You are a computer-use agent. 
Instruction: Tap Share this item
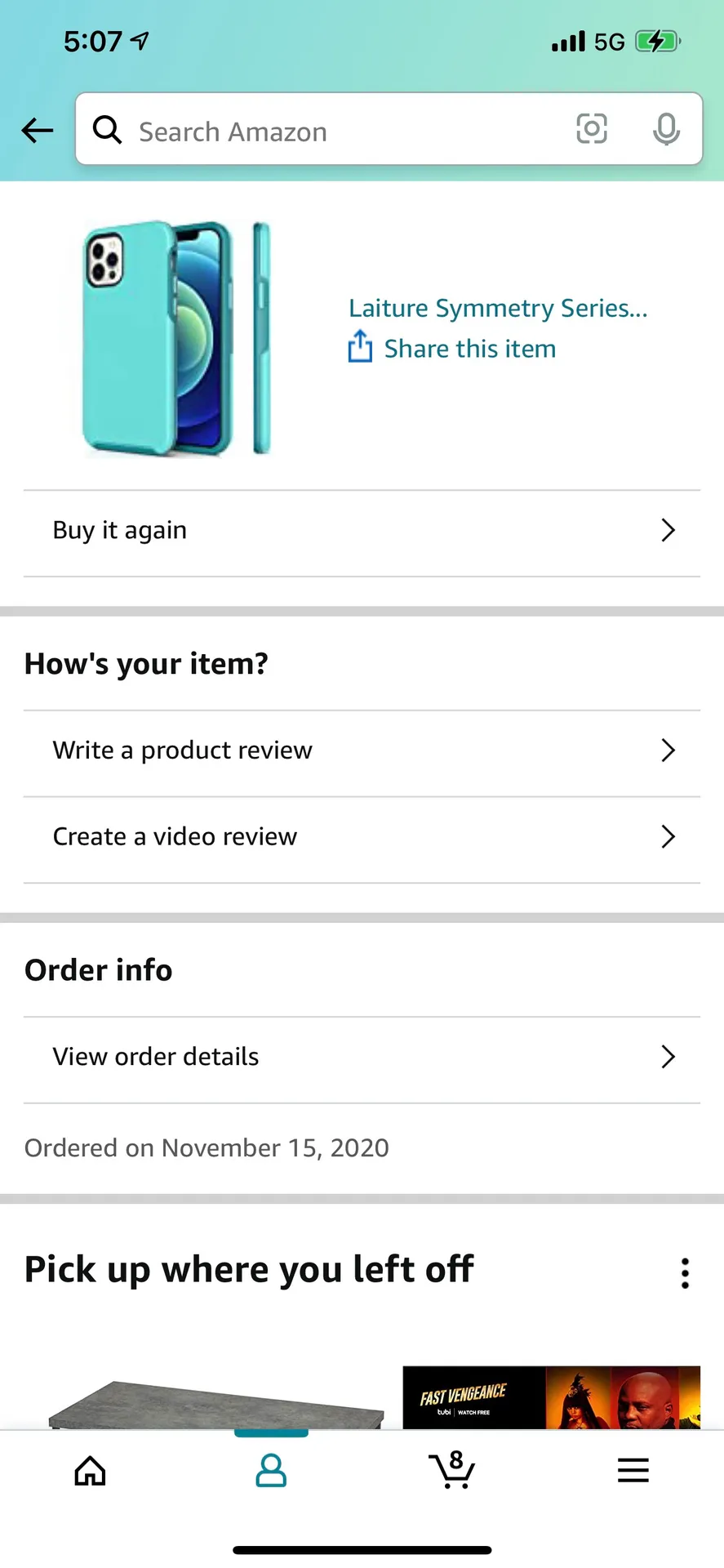click(469, 348)
